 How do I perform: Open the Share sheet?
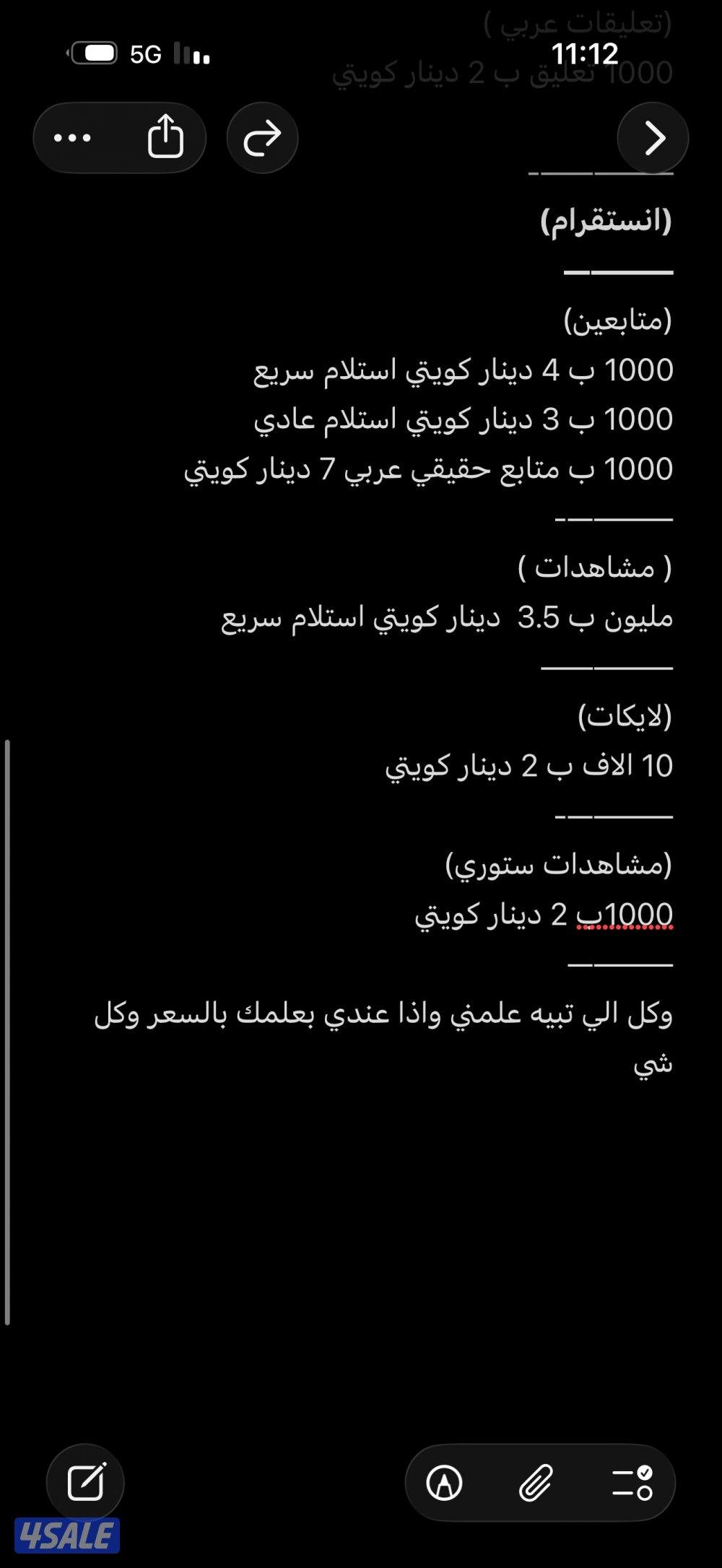click(x=168, y=137)
